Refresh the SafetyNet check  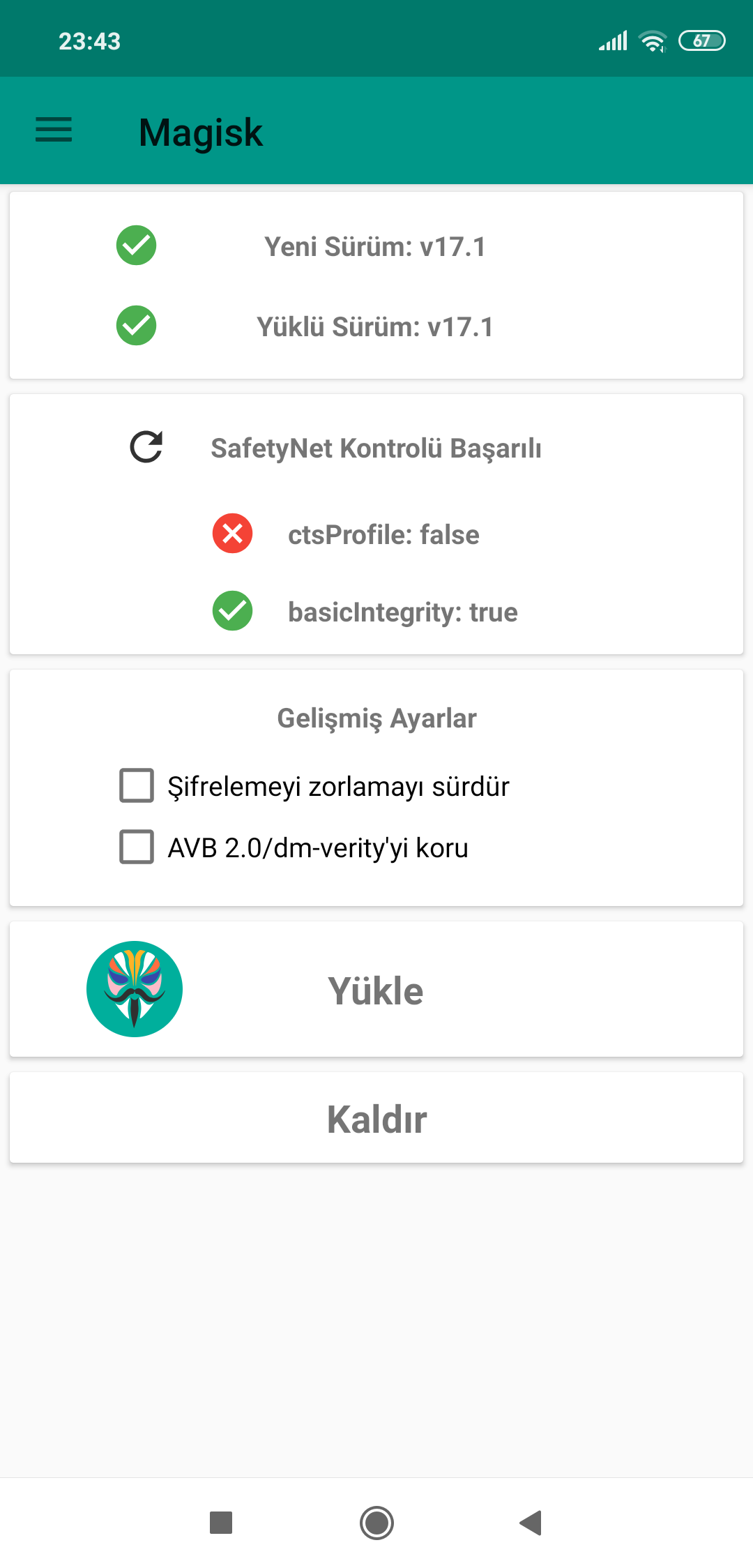click(x=146, y=447)
